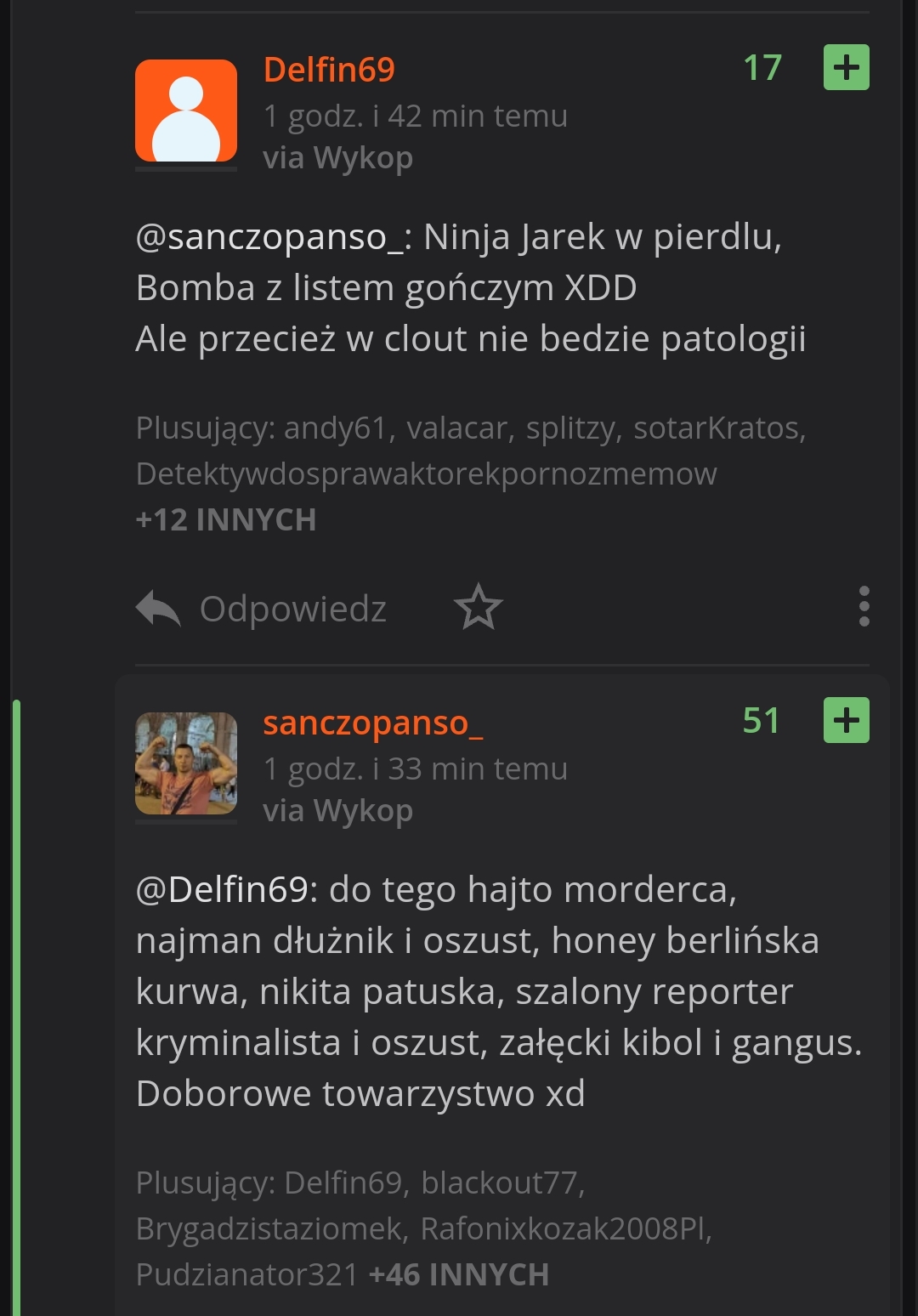Open voter andy61's profile
Image resolution: width=918 pixels, height=1316 pixels.
tap(335, 428)
